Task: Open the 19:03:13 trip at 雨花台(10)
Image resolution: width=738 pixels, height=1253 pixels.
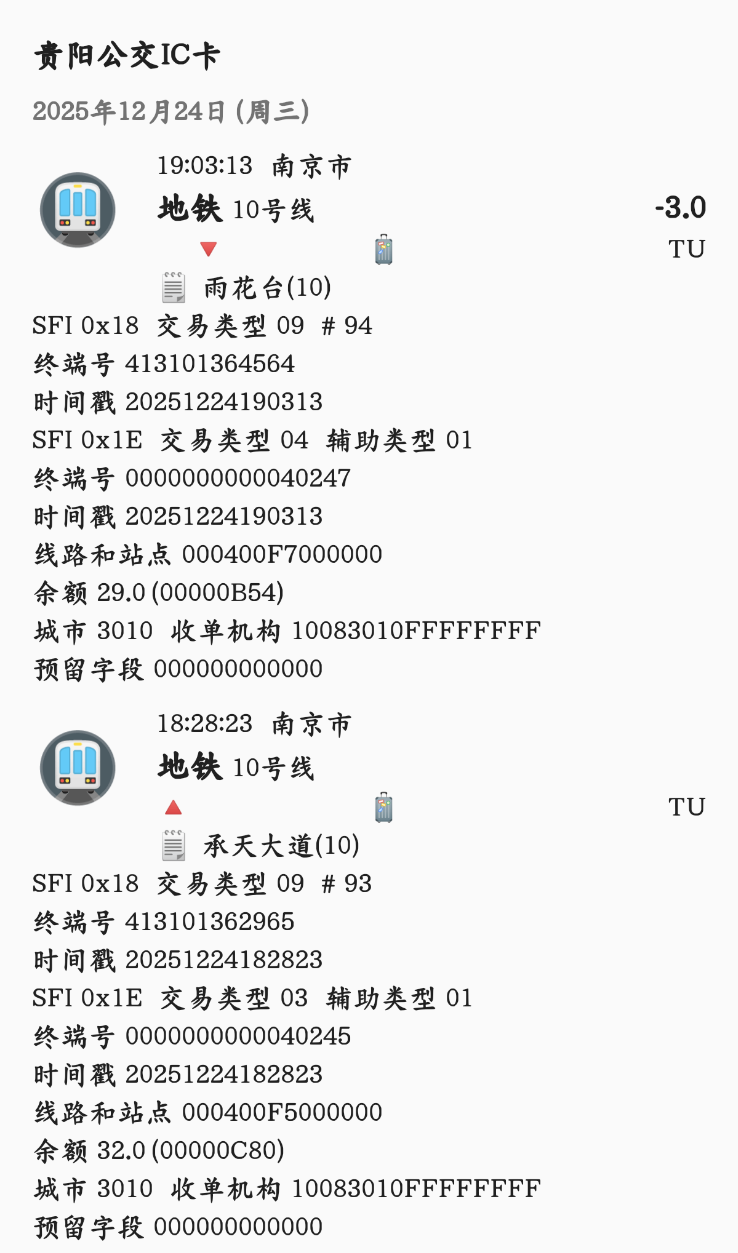Action: pyautogui.click(x=368, y=226)
